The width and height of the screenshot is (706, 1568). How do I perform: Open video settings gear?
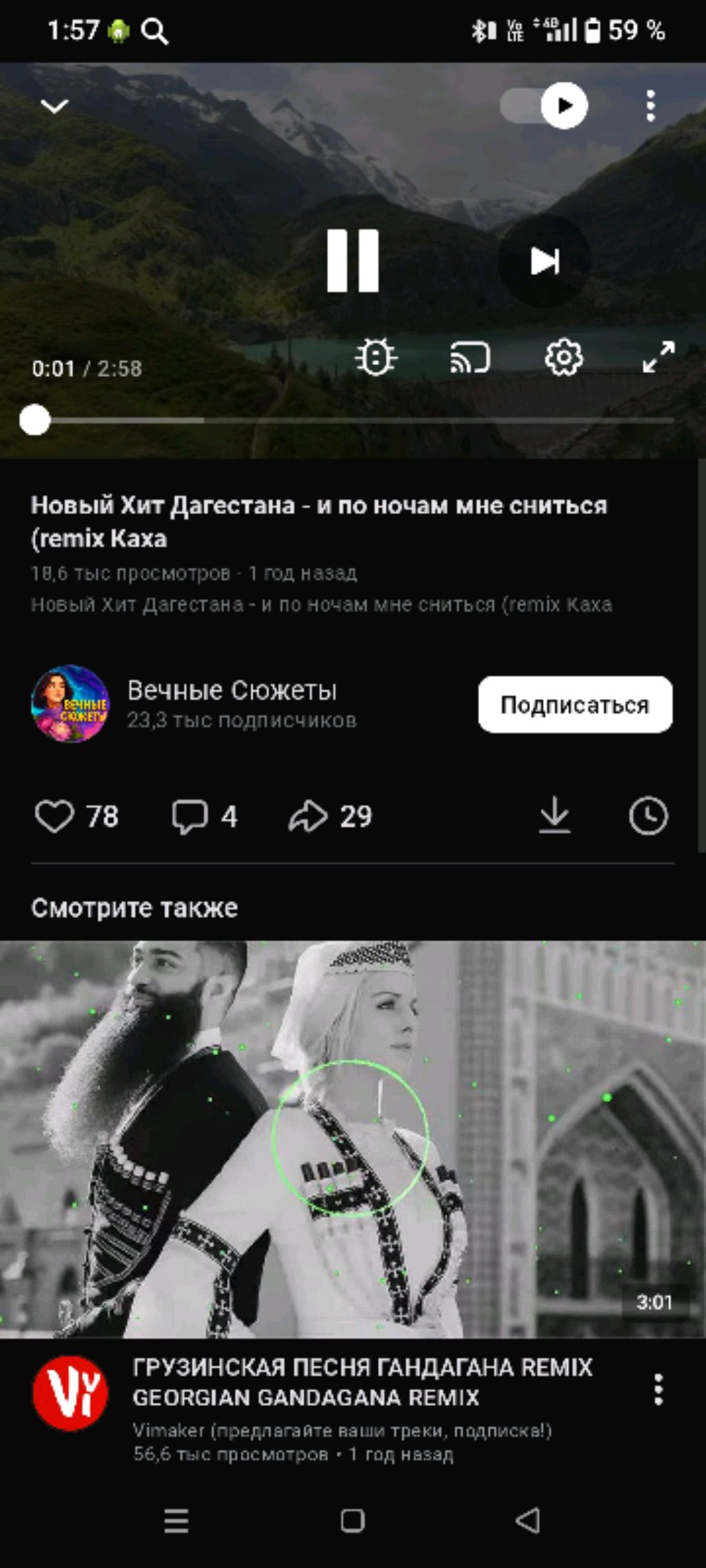click(x=564, y=358)
